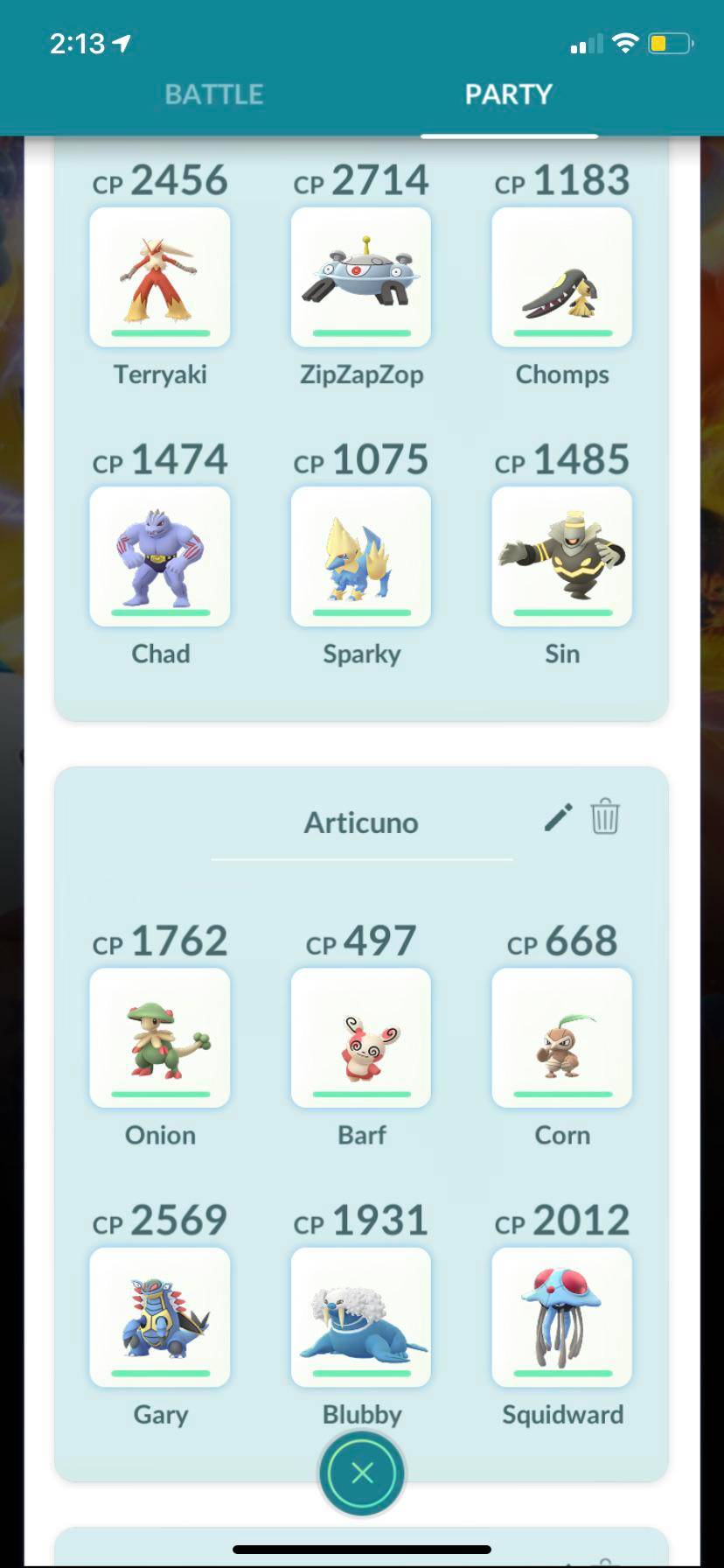Tap the X button to close party view
Image resolution: width=724 pixels, height=1568 pixels.
[x=361, y=1473]
